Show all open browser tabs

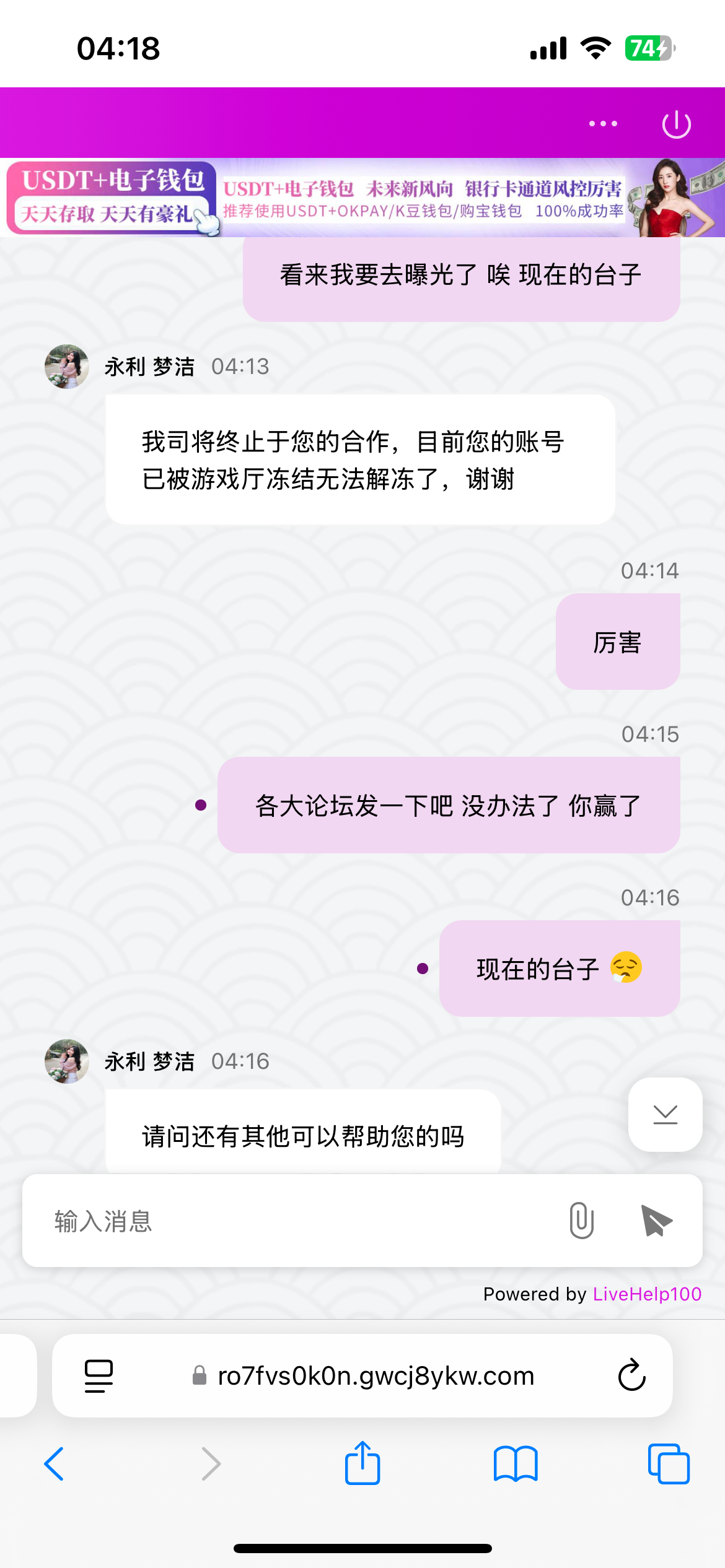[669, 1464]
